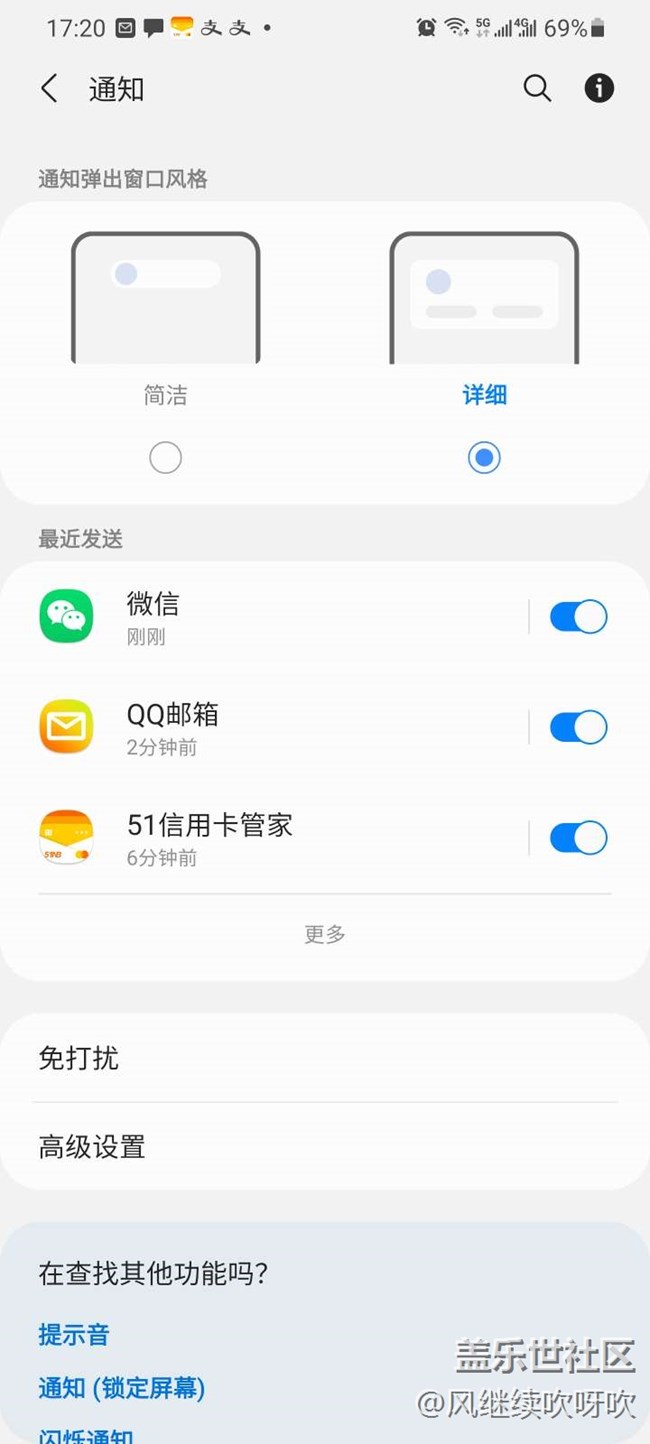
Task: Tap 更多 to see more apps
Action: (x=325, y=934)
